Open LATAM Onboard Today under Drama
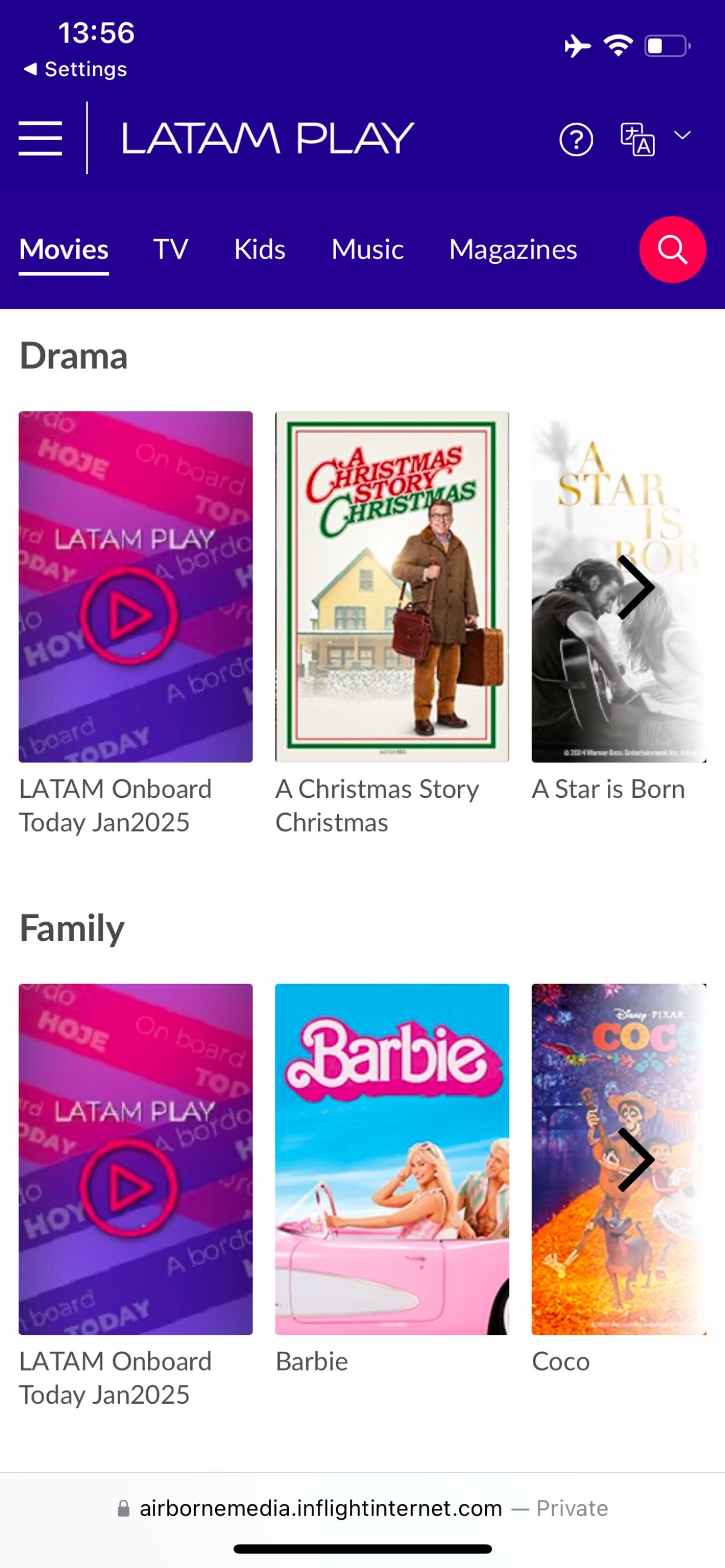Image resolution: width=725 pixels, height=1568 pixels. tap(135, 586)
